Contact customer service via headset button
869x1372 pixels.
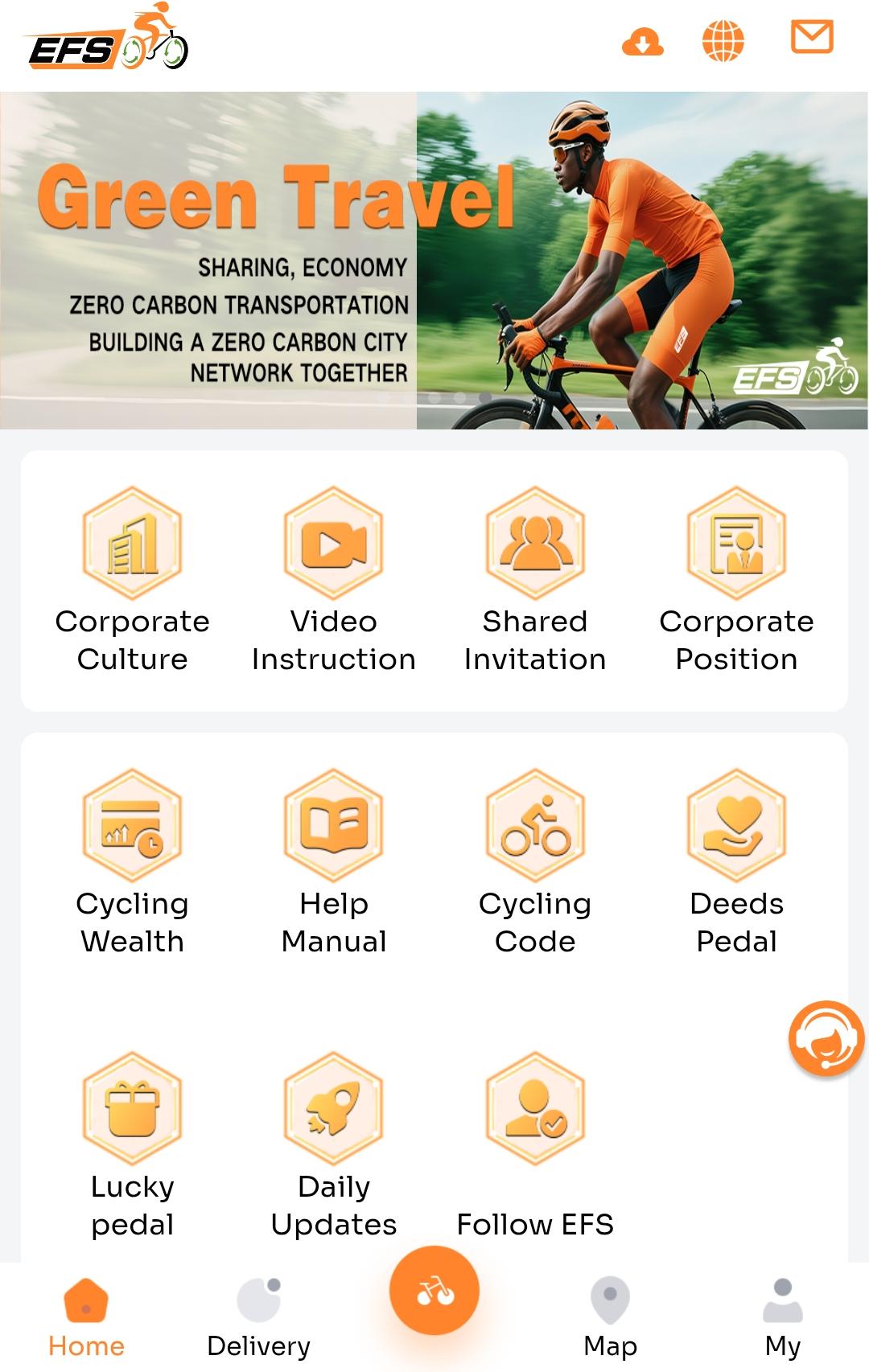pos(826,1038)
